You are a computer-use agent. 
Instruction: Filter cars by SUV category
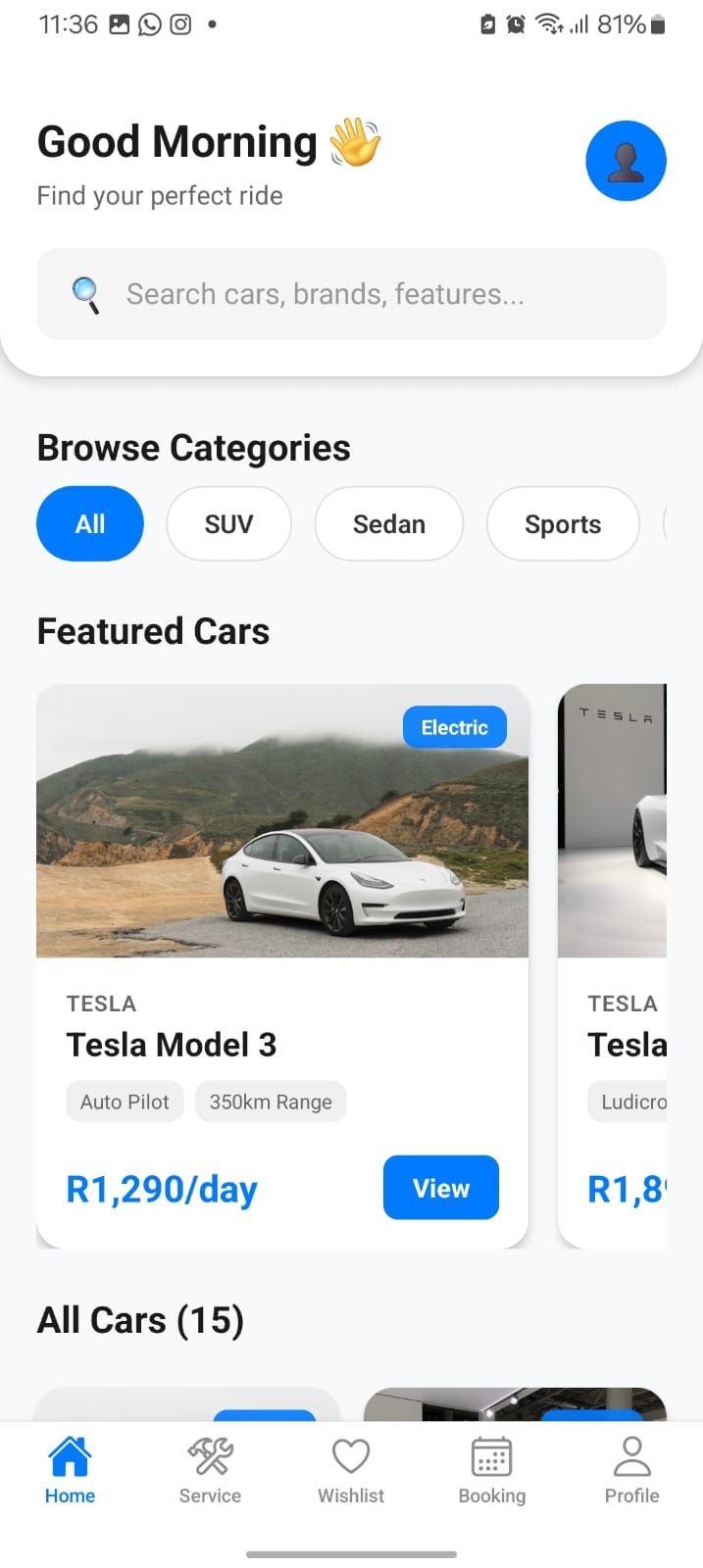[x=228, y=524]
